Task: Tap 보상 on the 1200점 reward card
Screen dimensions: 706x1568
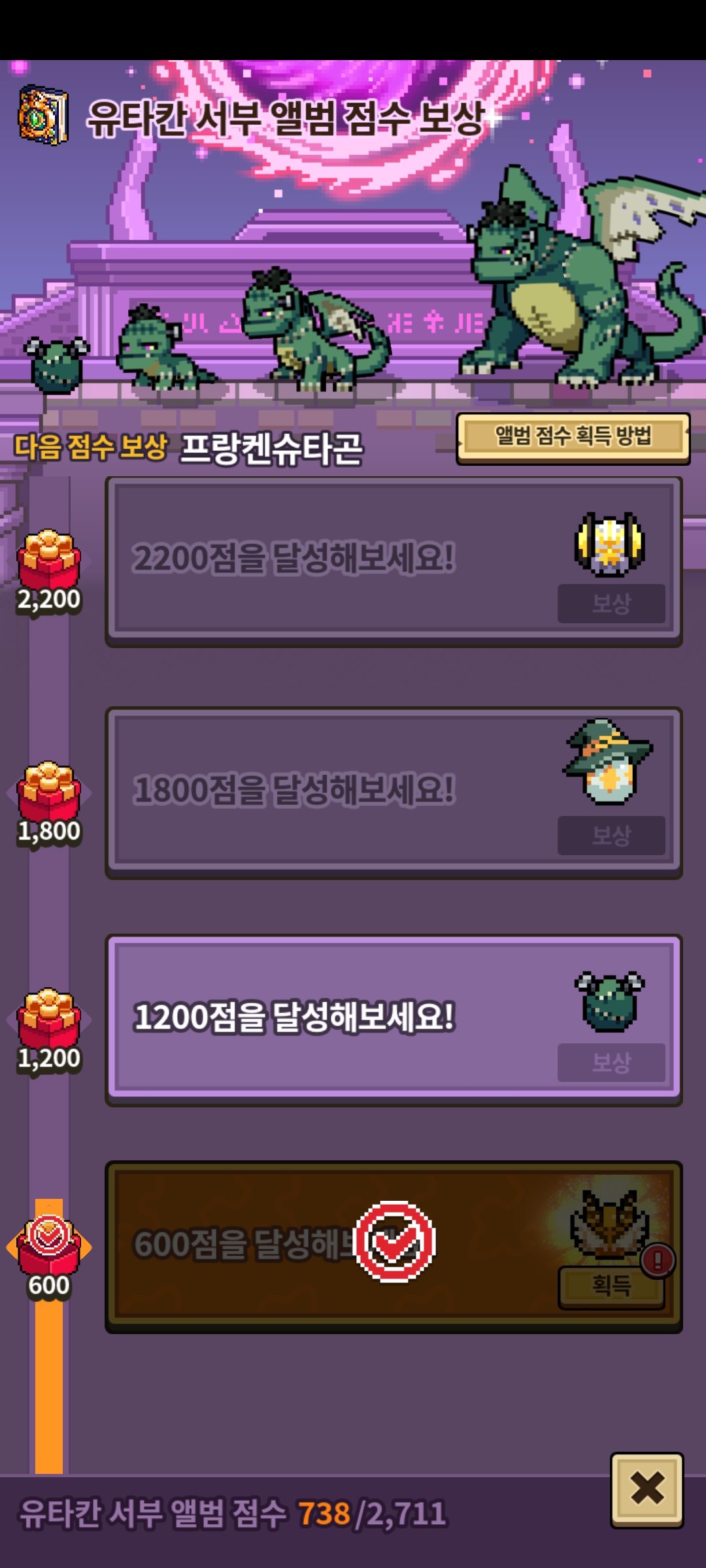Action: pyautogui.click(x=611, y=1062)
